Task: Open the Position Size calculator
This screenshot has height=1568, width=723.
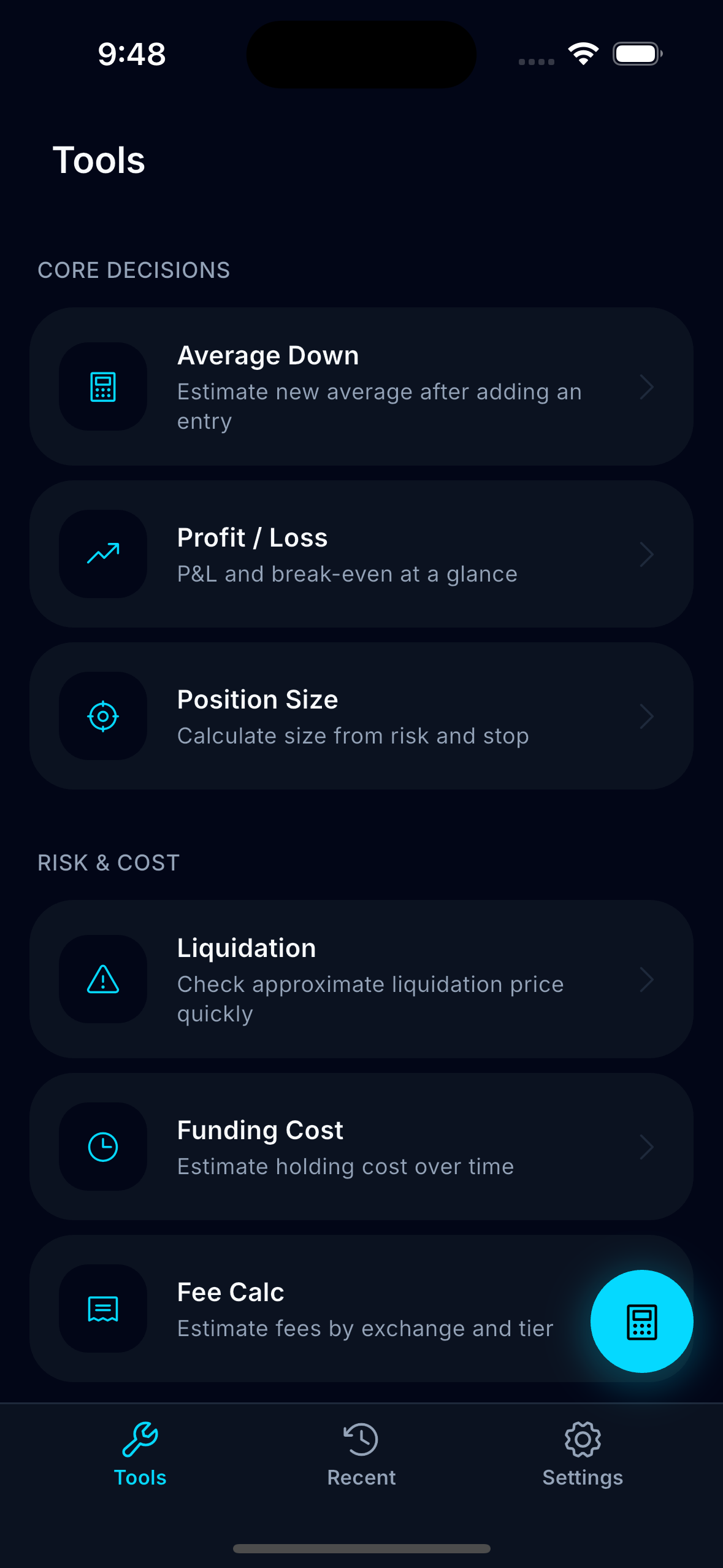Action: [361, 716]
